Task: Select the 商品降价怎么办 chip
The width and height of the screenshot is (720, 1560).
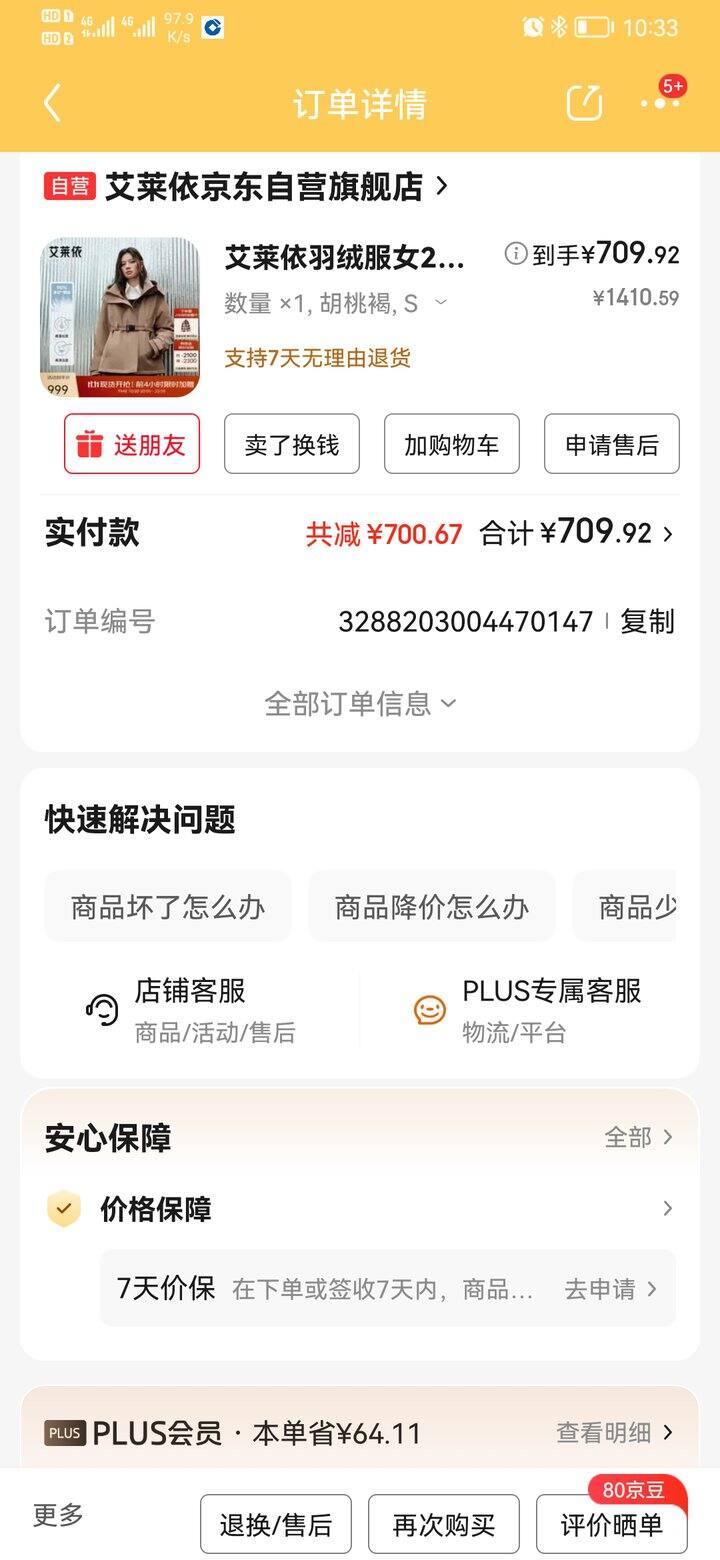Action: click(432, 907)
